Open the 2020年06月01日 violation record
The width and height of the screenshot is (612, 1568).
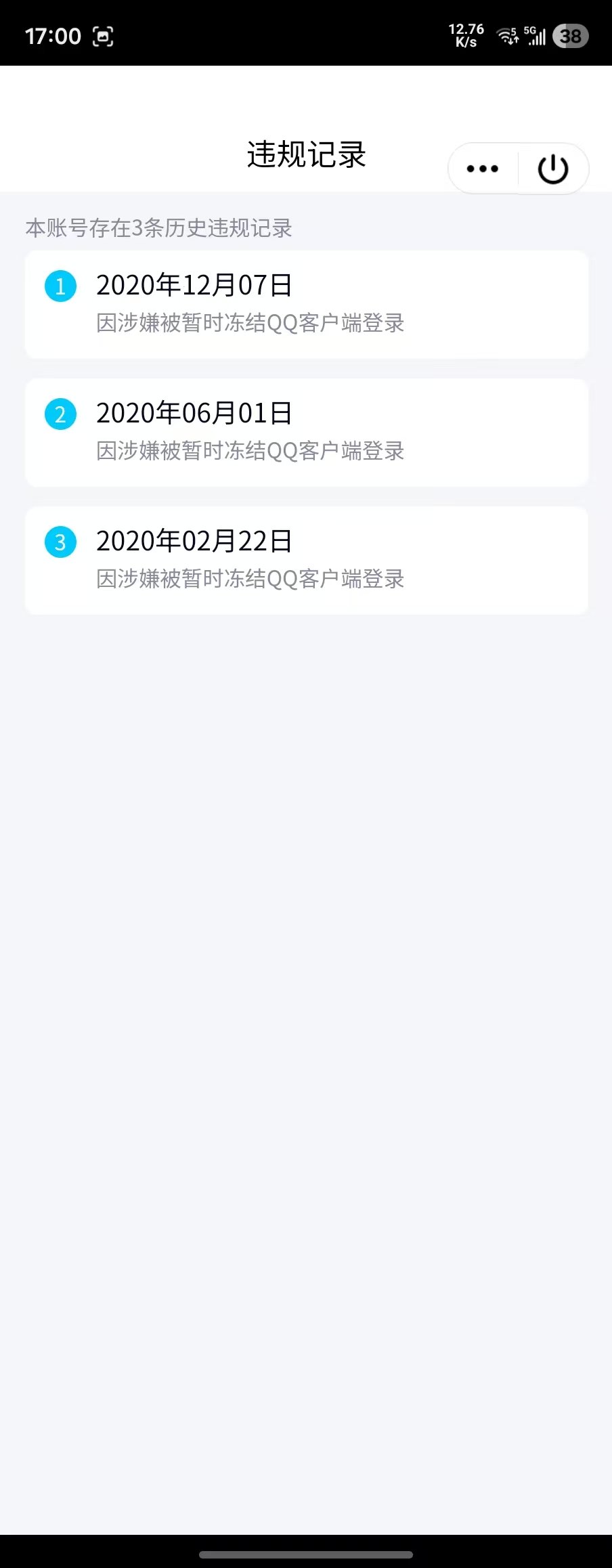pos(306,433)
